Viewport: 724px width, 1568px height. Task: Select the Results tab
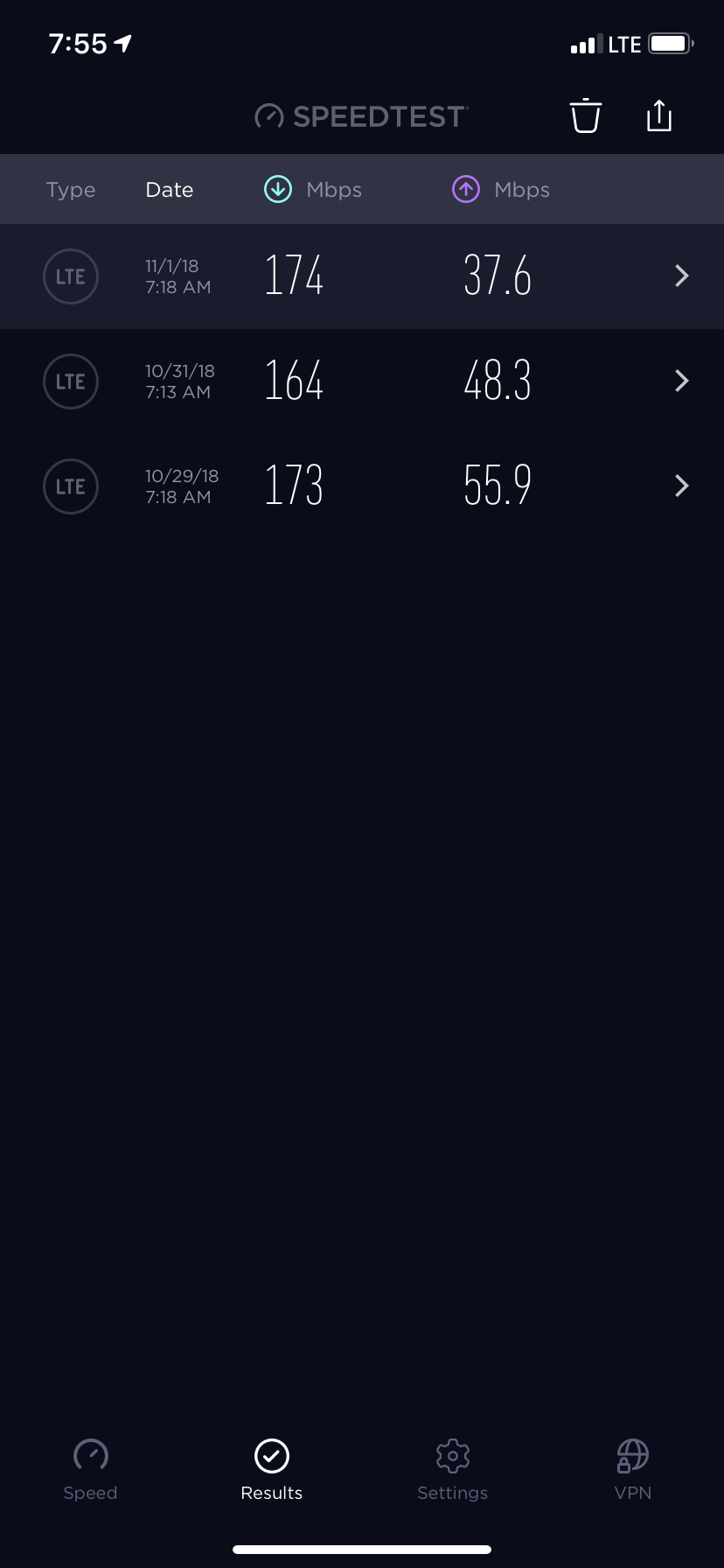pos(272,1470)
